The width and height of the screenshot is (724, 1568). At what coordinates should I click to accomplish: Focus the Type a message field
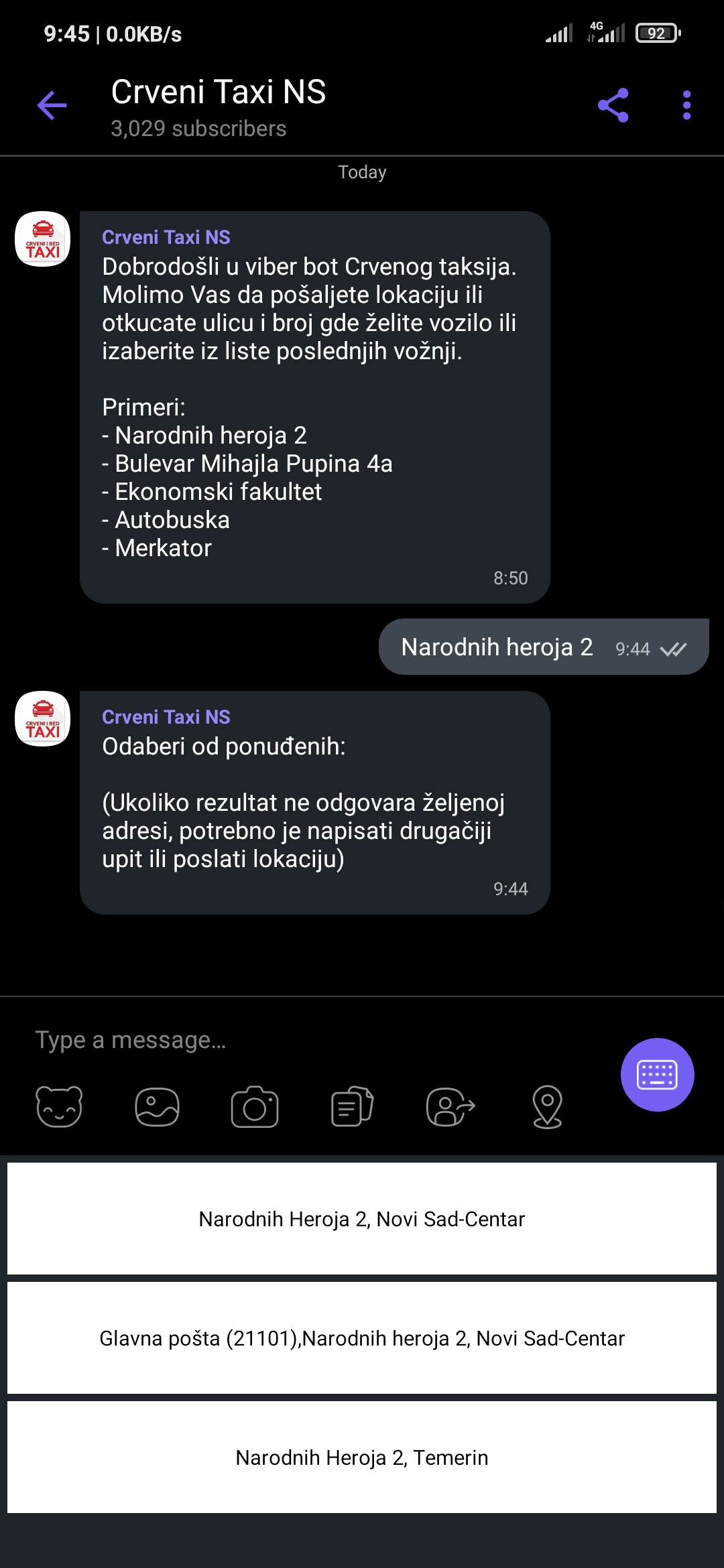pyautogui.click(x=315, y=1040)
